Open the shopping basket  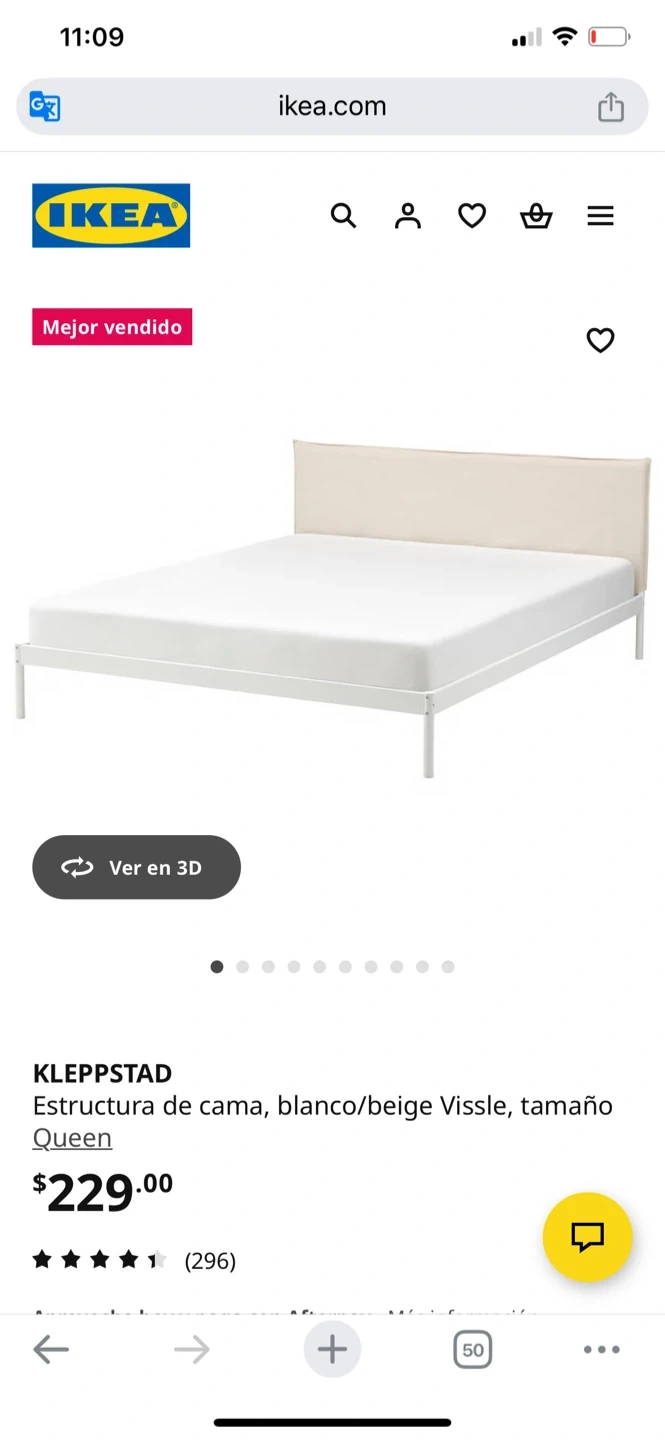pyautogui.click(x=536, y=216)
